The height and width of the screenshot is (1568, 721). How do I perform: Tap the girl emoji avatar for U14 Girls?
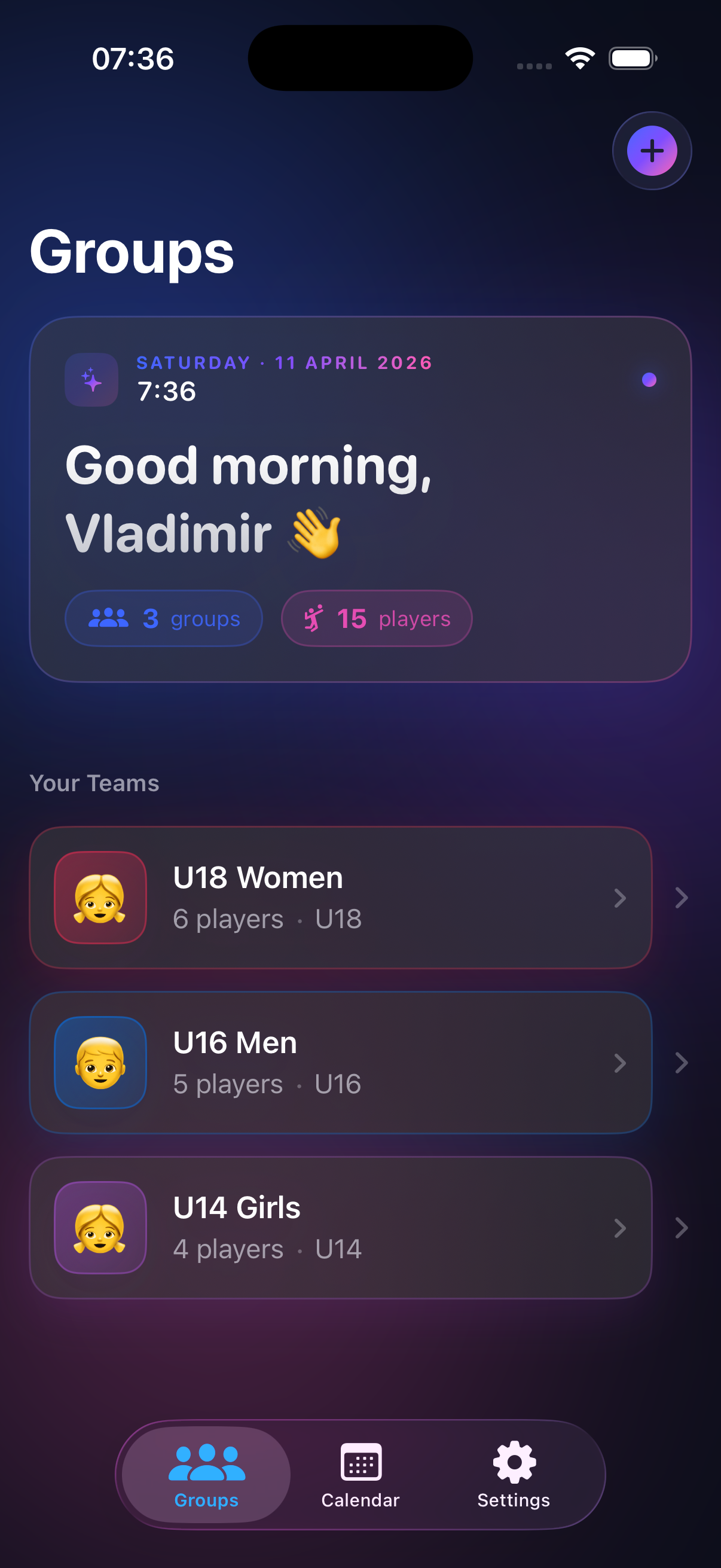point(100,1227)
